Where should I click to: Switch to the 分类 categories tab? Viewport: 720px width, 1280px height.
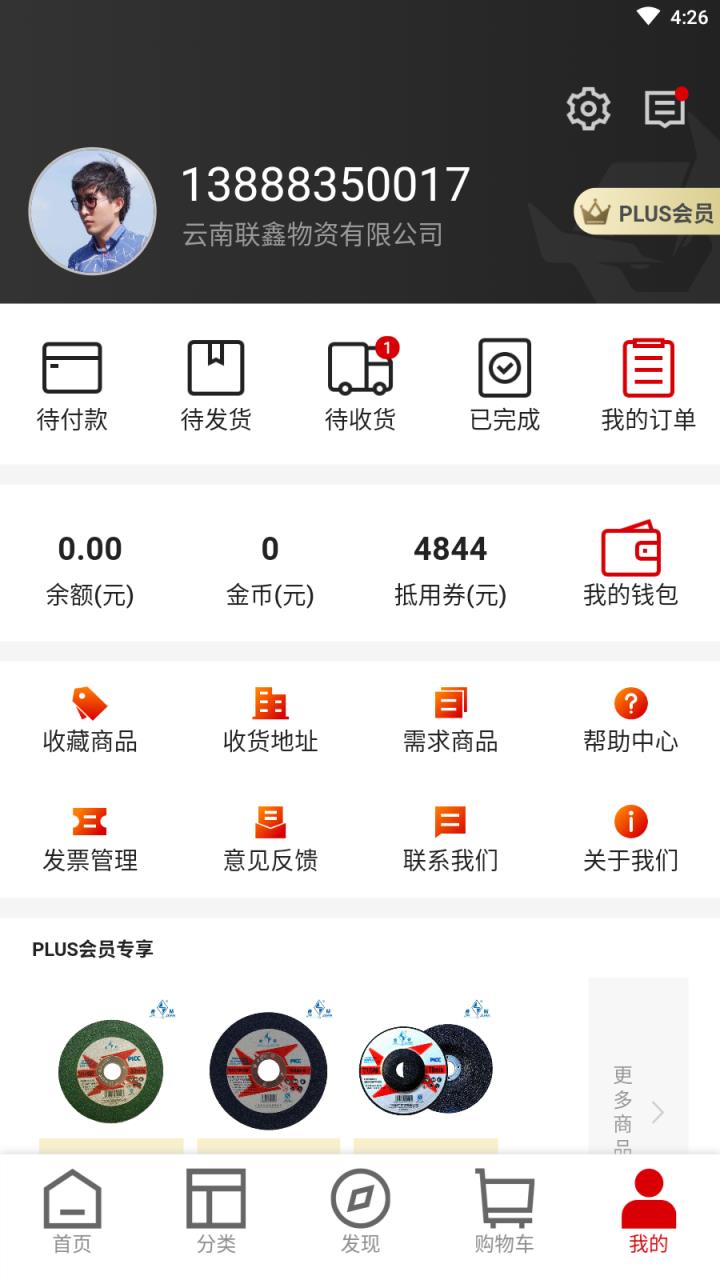point(215,1212)
